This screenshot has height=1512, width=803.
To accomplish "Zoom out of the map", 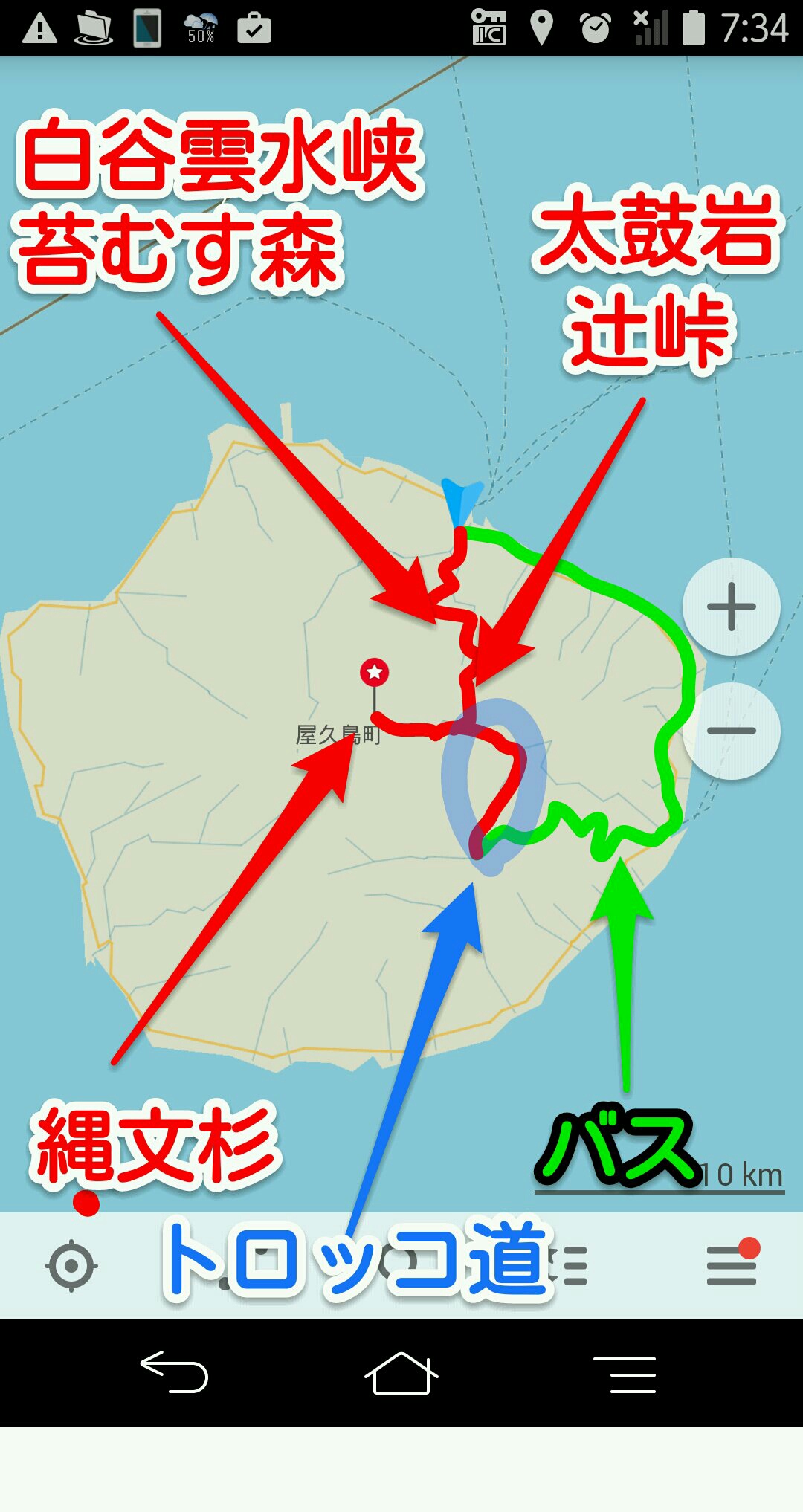I will 732,731.
